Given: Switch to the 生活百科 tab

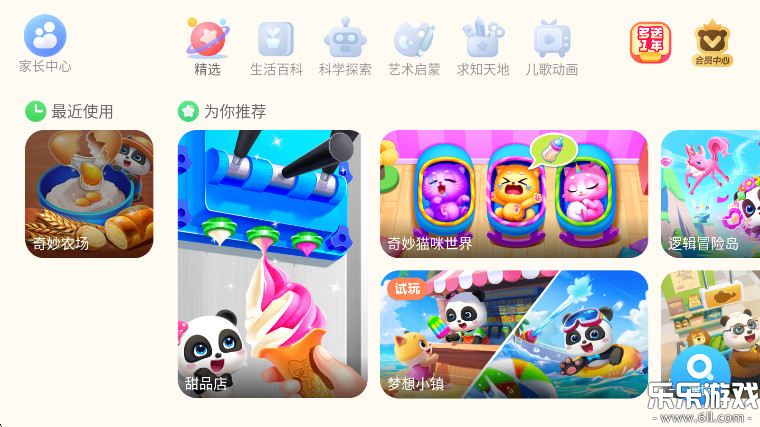Looking at the screenshot, I should tap(276, 47).
